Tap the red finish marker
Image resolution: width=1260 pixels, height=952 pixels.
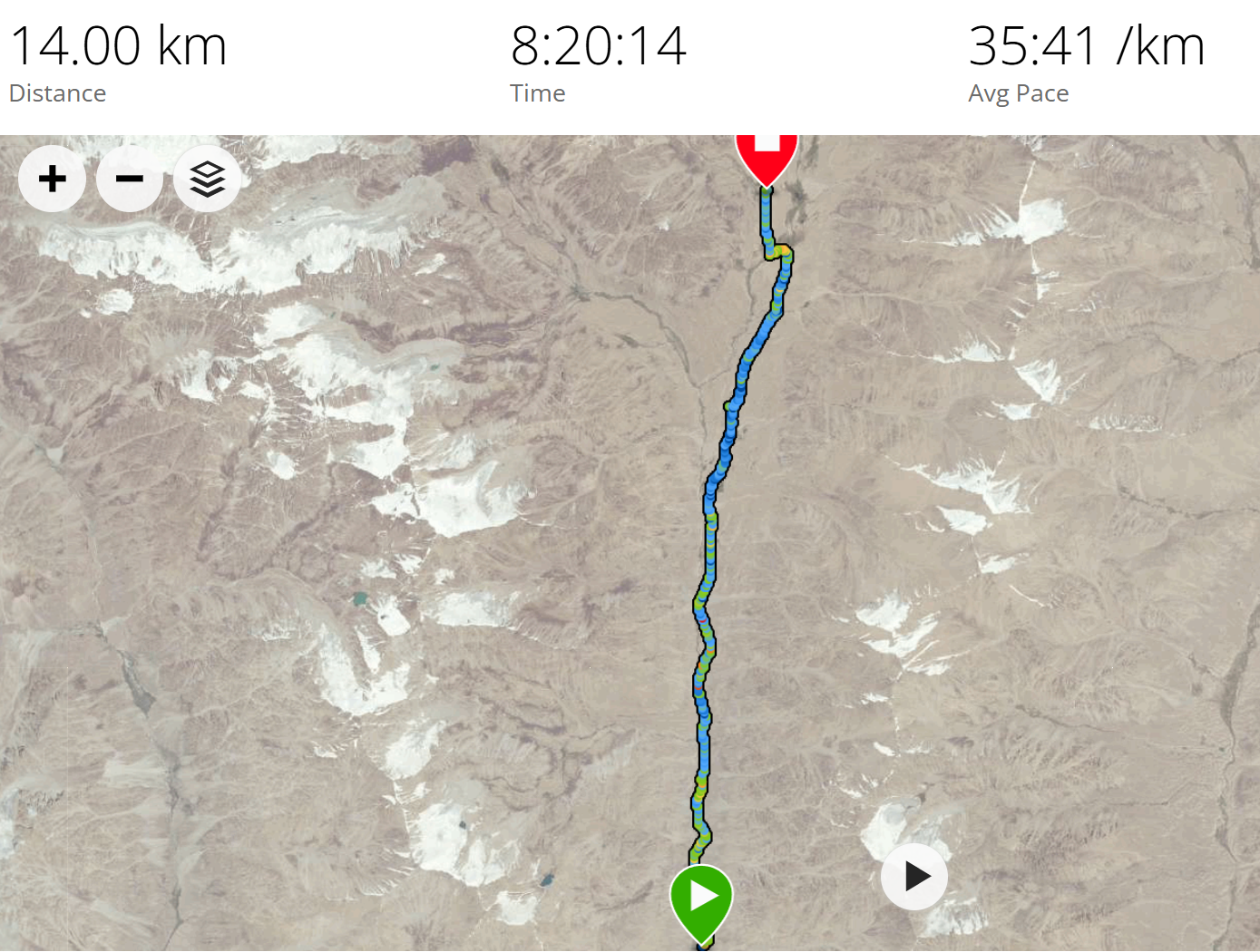[x=767, y=154]
